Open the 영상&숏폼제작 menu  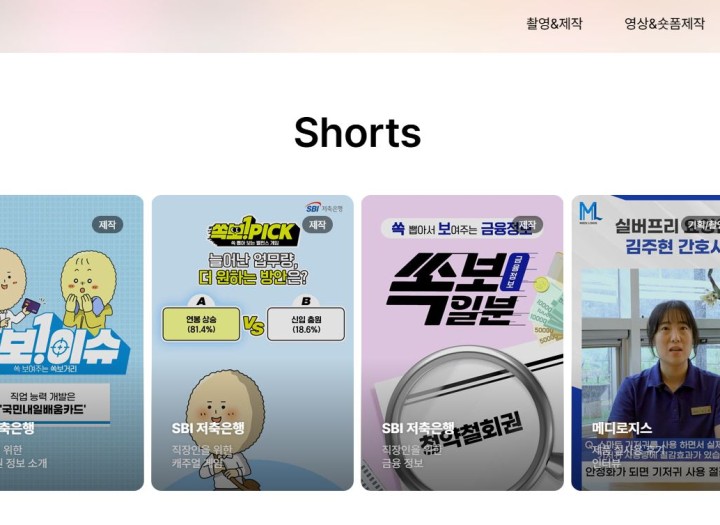coord(664,23)
